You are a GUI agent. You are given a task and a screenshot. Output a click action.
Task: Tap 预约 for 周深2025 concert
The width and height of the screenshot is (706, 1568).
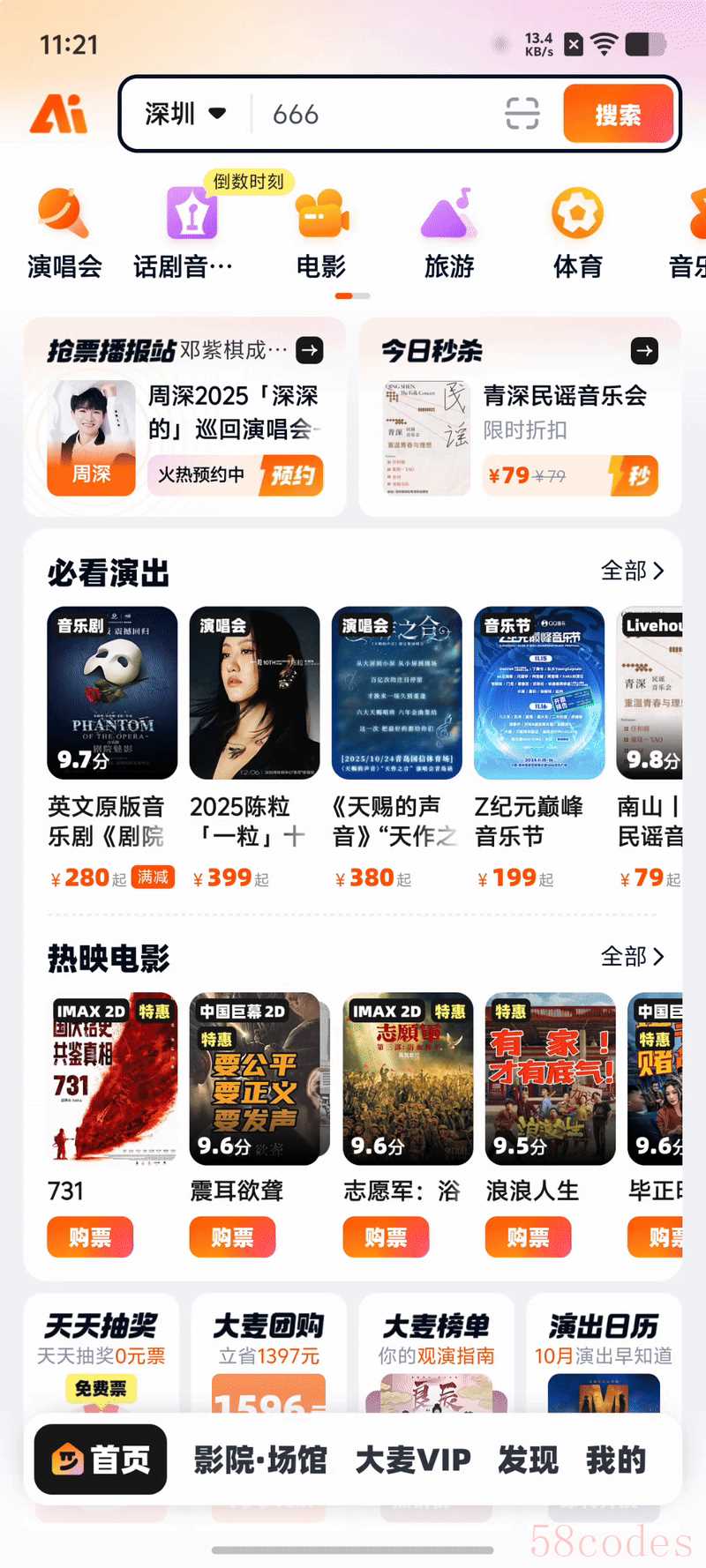(x=292, y=475)
